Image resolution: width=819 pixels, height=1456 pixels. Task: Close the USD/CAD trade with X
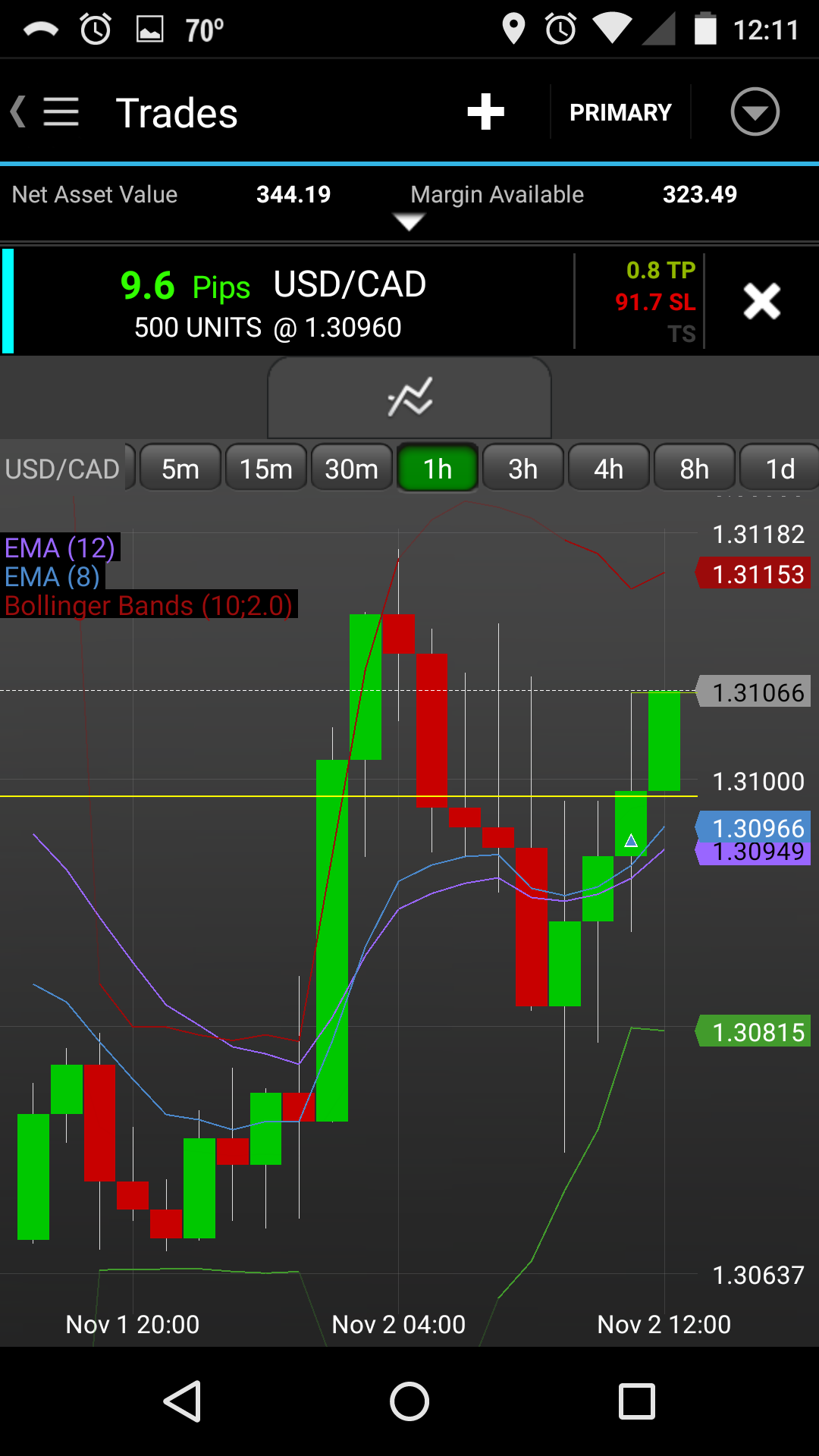coord(761,302)
